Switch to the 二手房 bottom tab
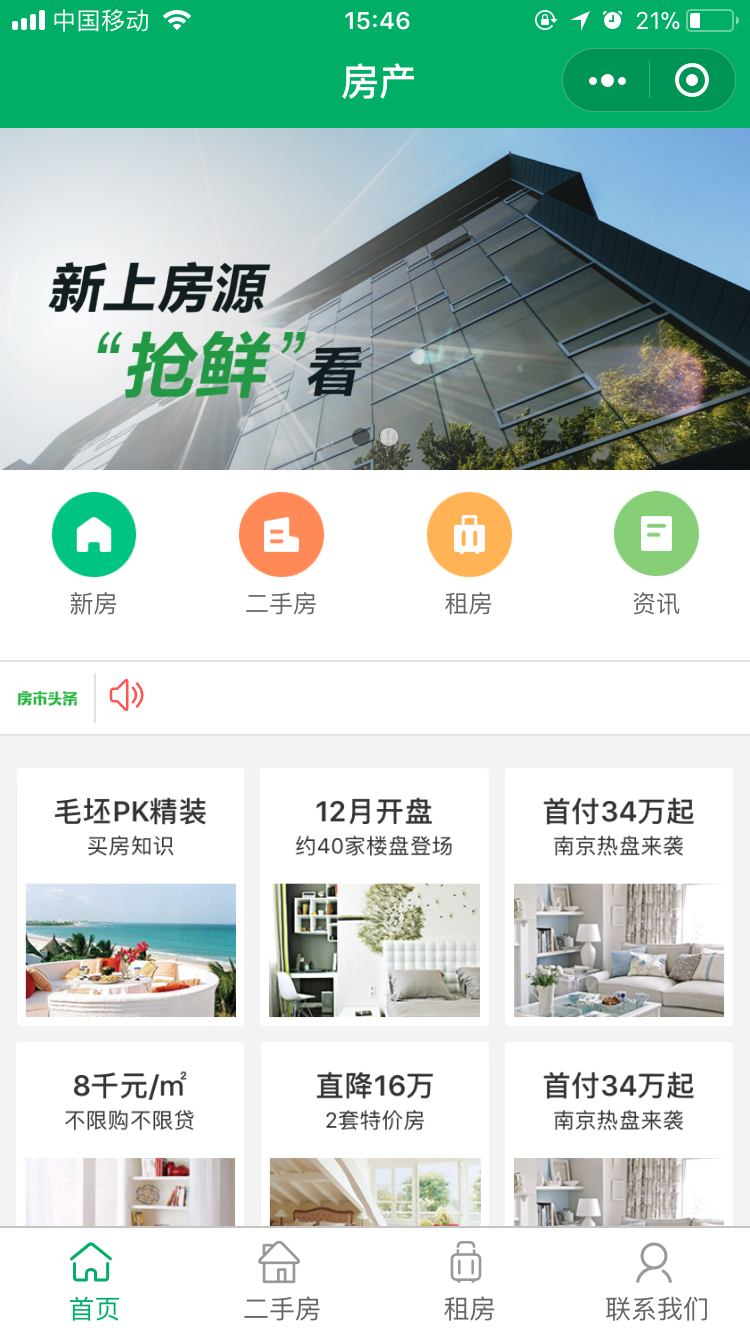 pos(281,1282)
